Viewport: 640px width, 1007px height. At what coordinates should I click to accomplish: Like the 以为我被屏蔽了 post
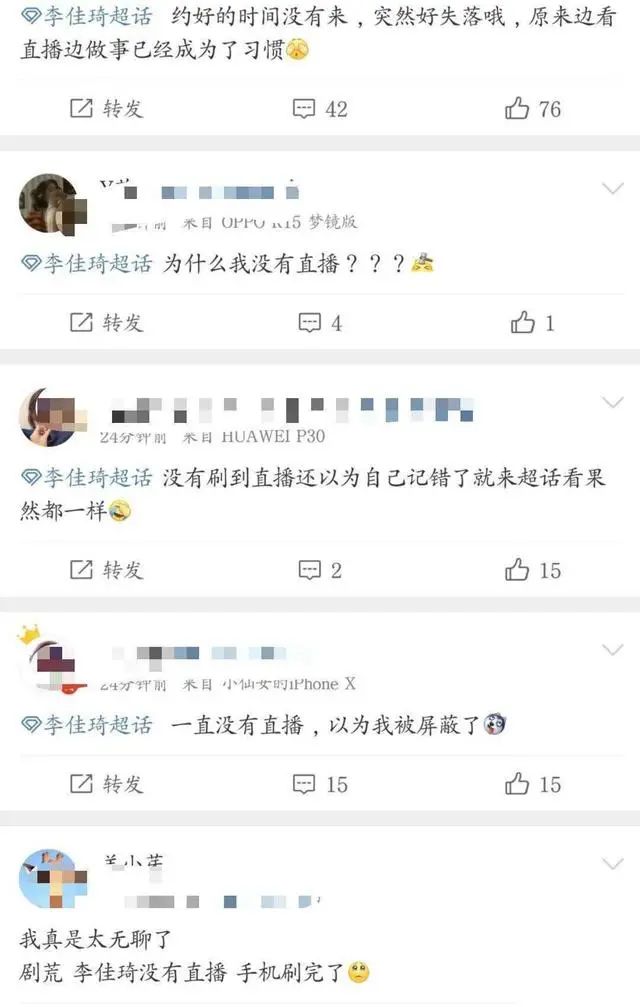click(x=533, y=784)
